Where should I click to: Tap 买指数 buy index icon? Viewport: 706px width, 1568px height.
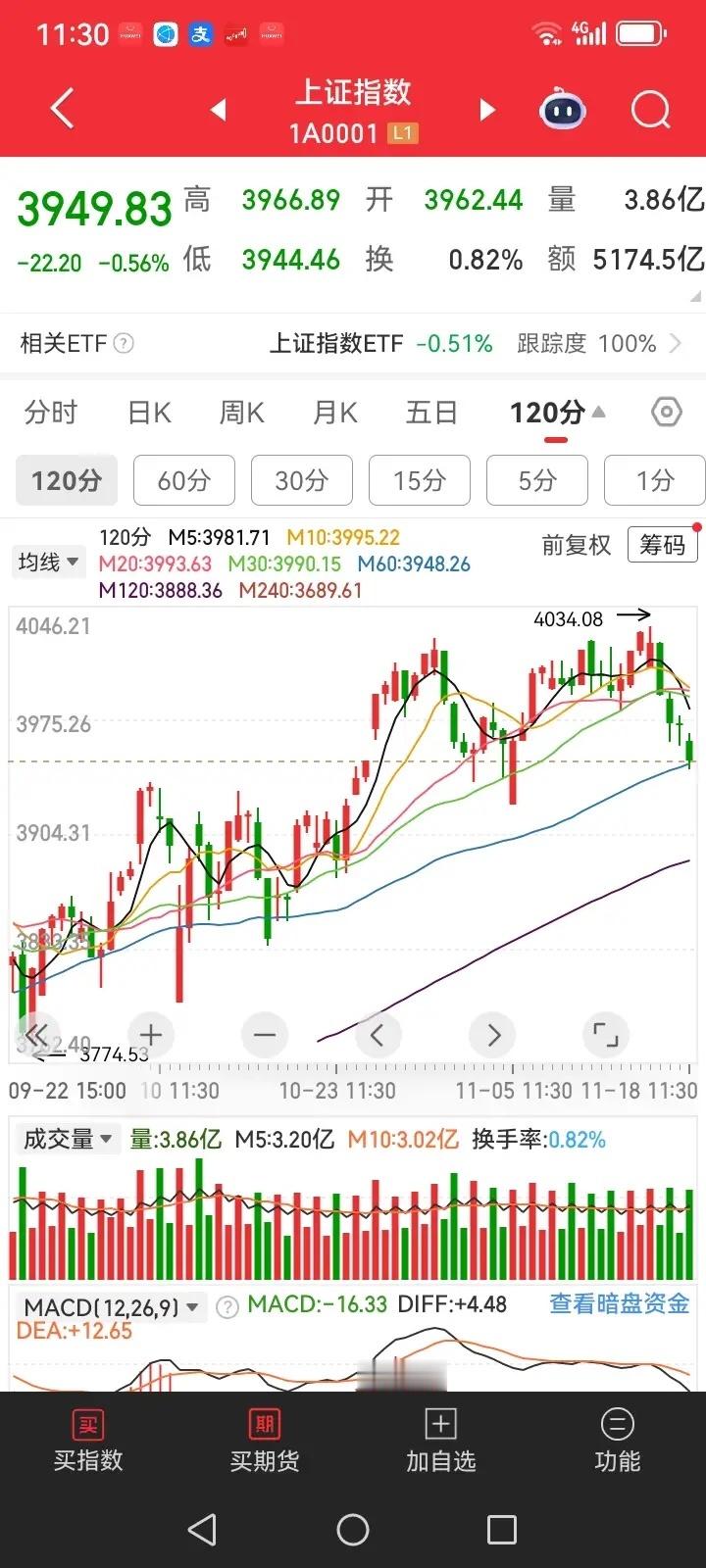87,1441
